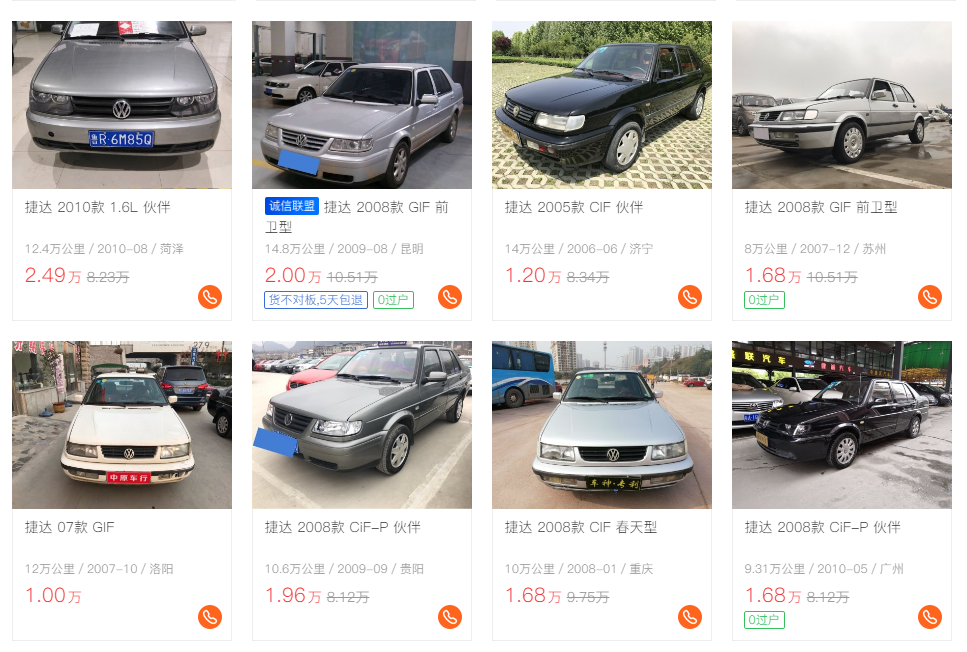Viewport: 967px width, 652px height.
Task: Tap the phone icon on the 昆明 listing
Action: [449, 297]
